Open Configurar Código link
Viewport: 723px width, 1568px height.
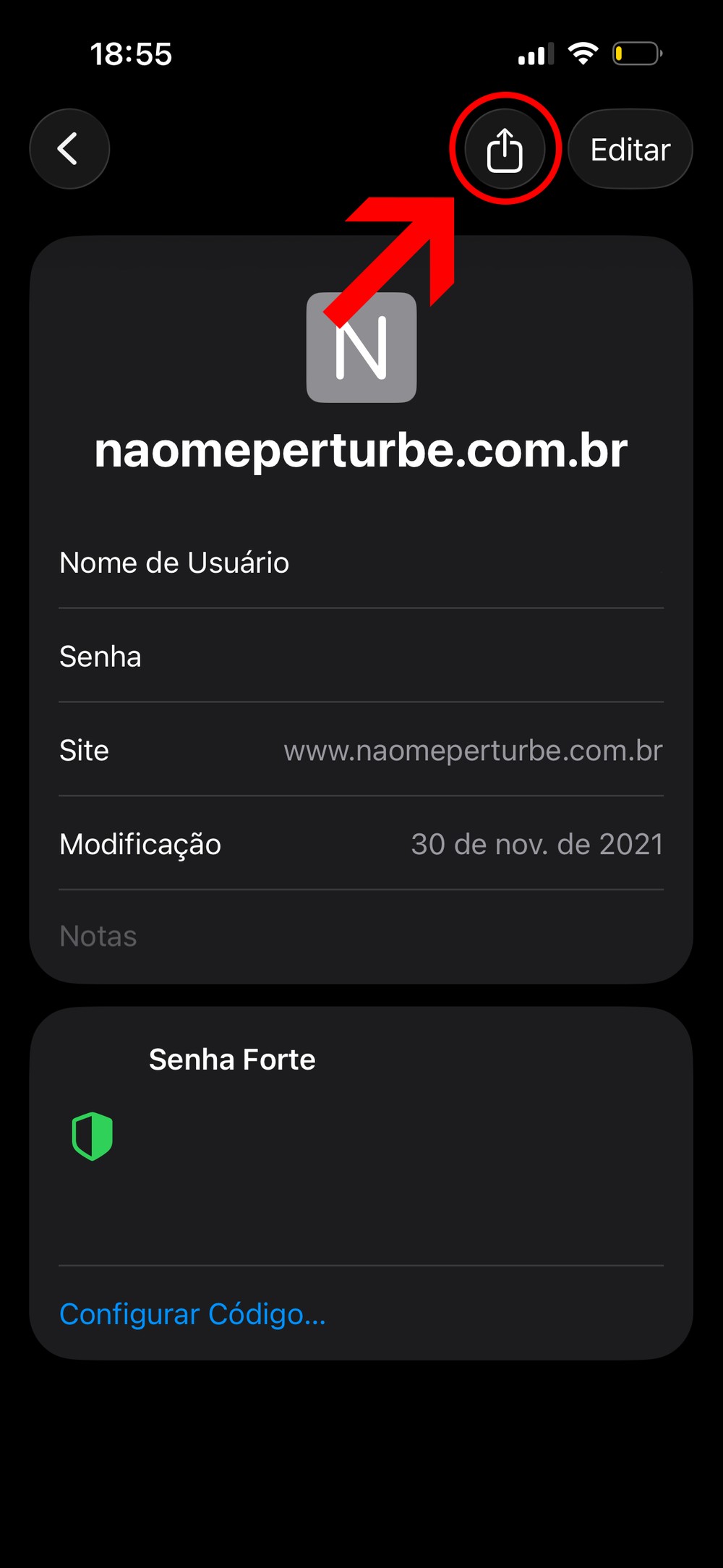tap(192, 1314)
